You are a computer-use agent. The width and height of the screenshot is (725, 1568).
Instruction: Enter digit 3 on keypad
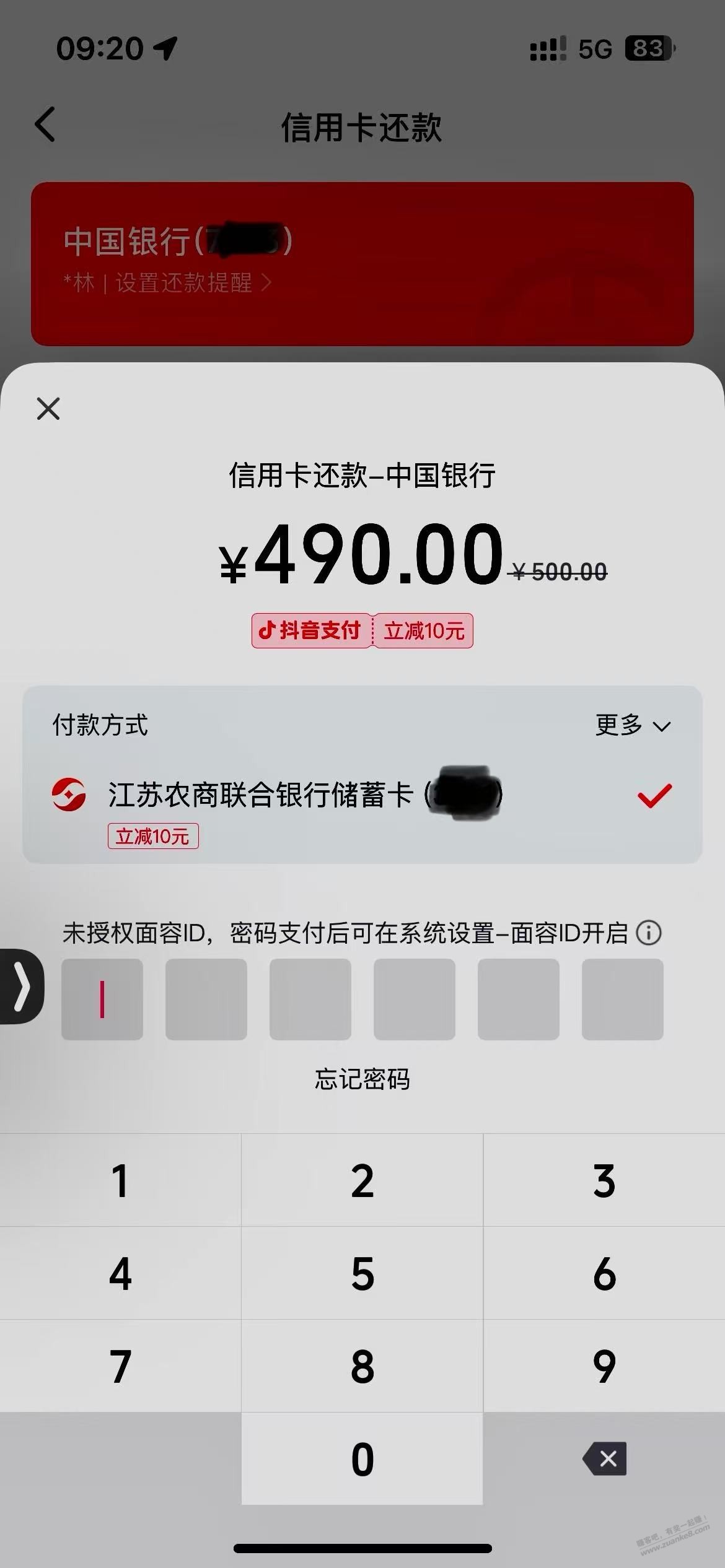pyautogui.click(x=604, y=1180)
